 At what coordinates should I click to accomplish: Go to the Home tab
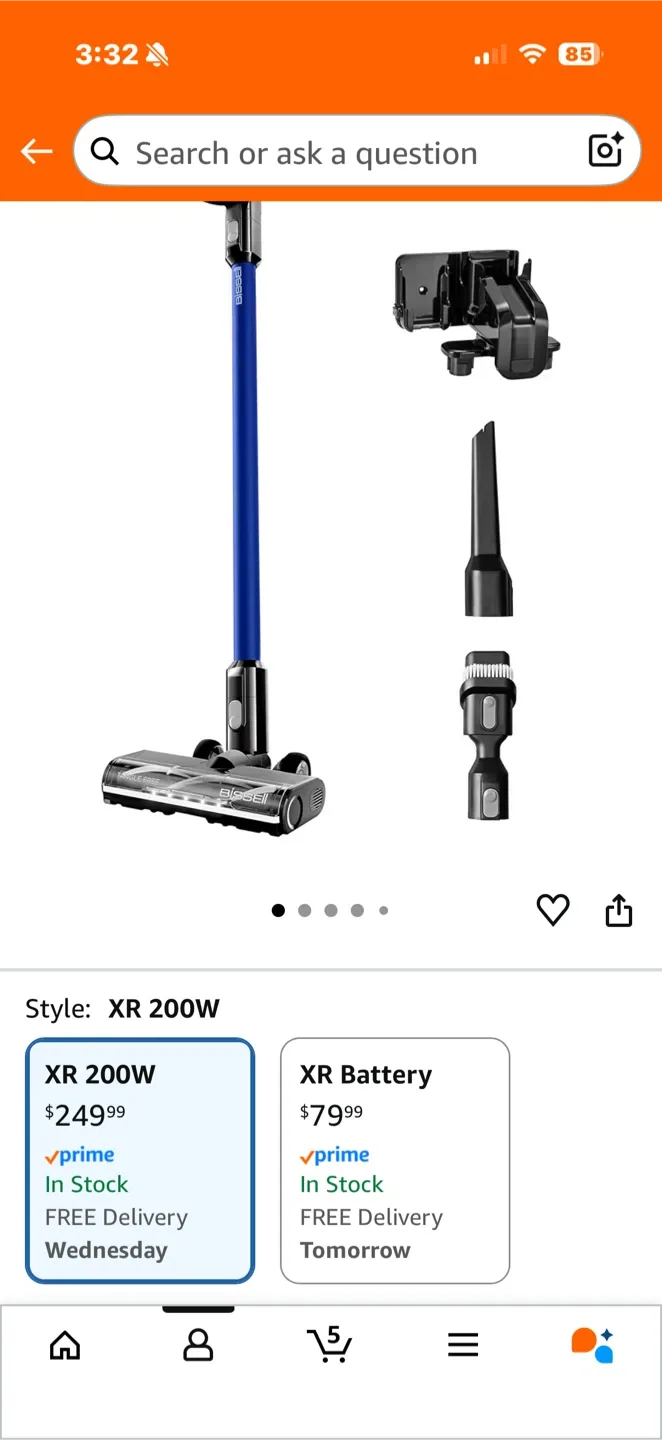click(x=65, y=1345)
